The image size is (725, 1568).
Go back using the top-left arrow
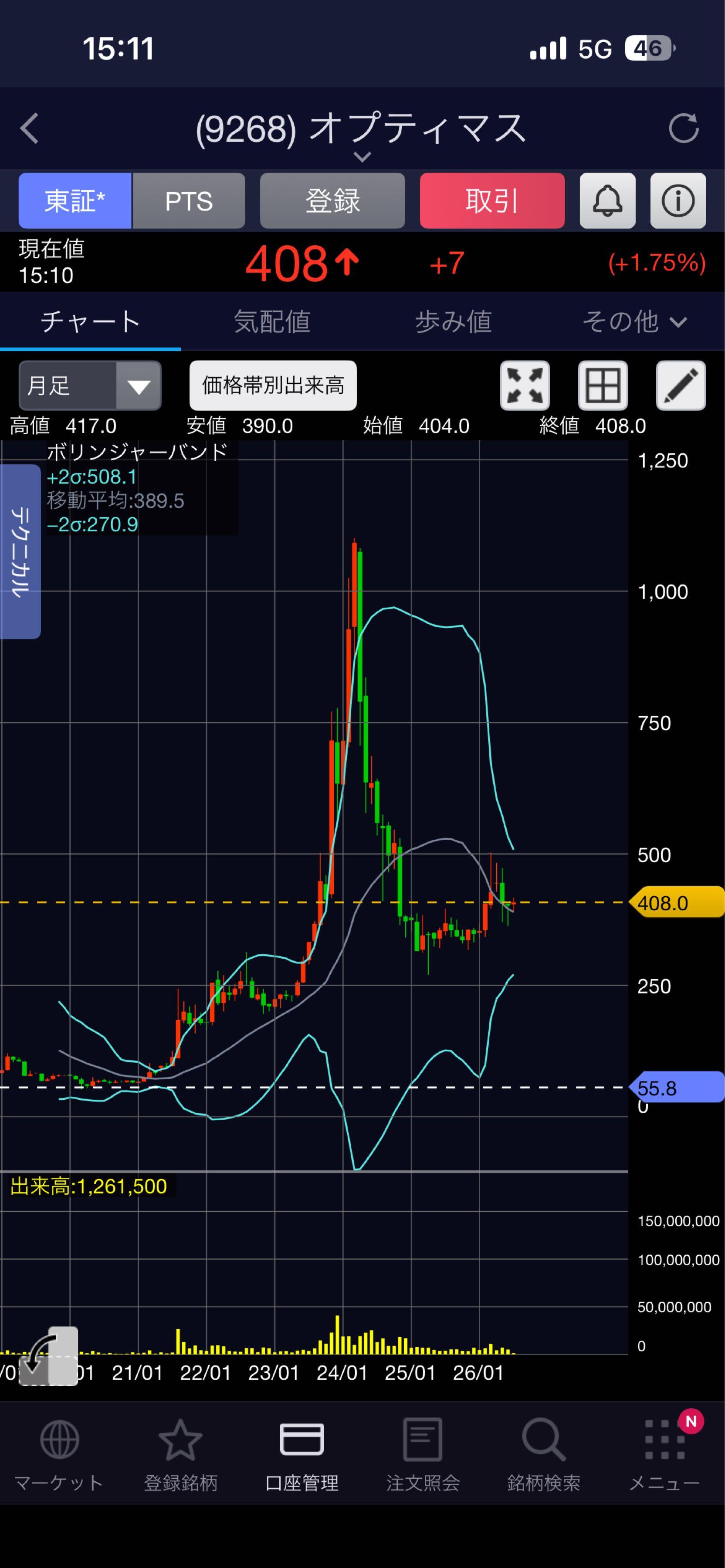[x=29, y=128]
